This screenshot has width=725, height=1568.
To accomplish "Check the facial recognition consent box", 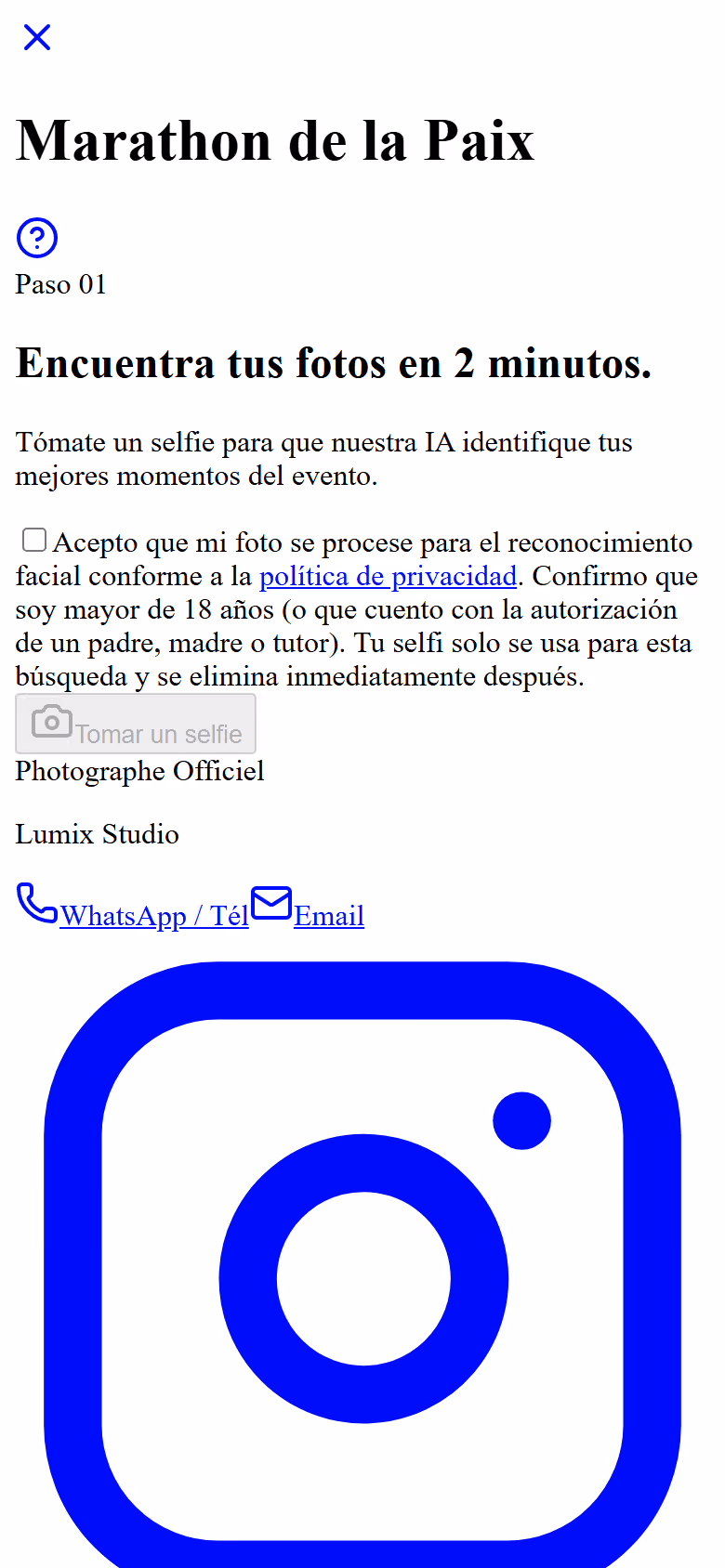I will (34, 540).
